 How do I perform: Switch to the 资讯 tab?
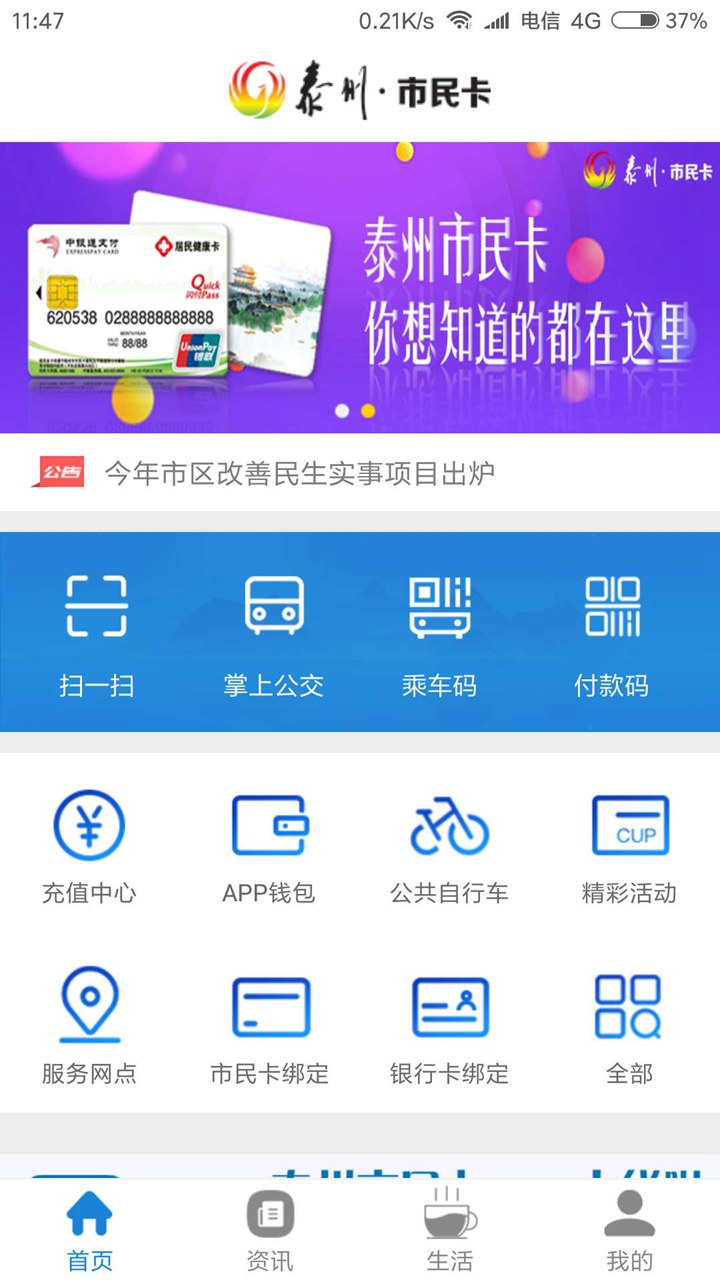[x=270, y=1232]
